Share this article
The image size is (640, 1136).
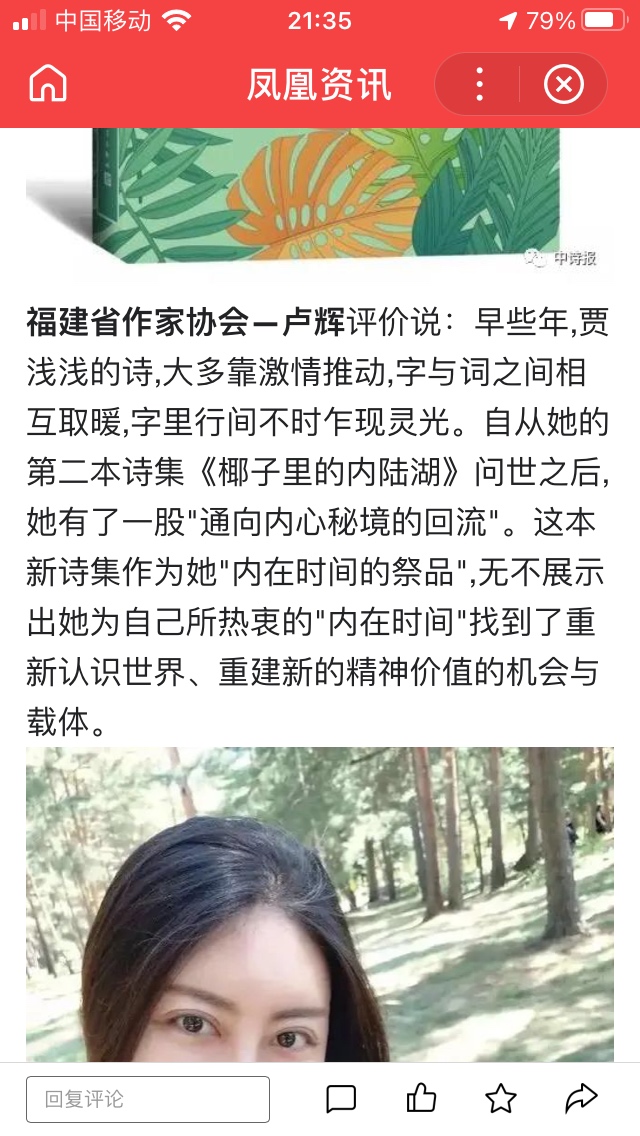click(x=581, y=1099)
